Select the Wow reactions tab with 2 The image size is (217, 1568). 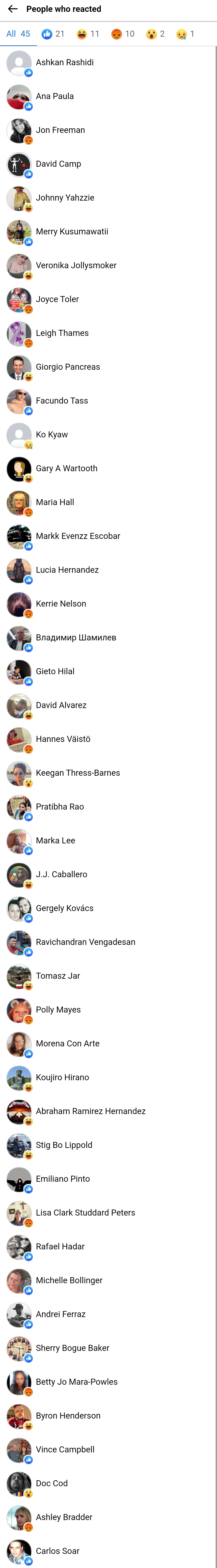pyautogui.click(x=156, y=34)
